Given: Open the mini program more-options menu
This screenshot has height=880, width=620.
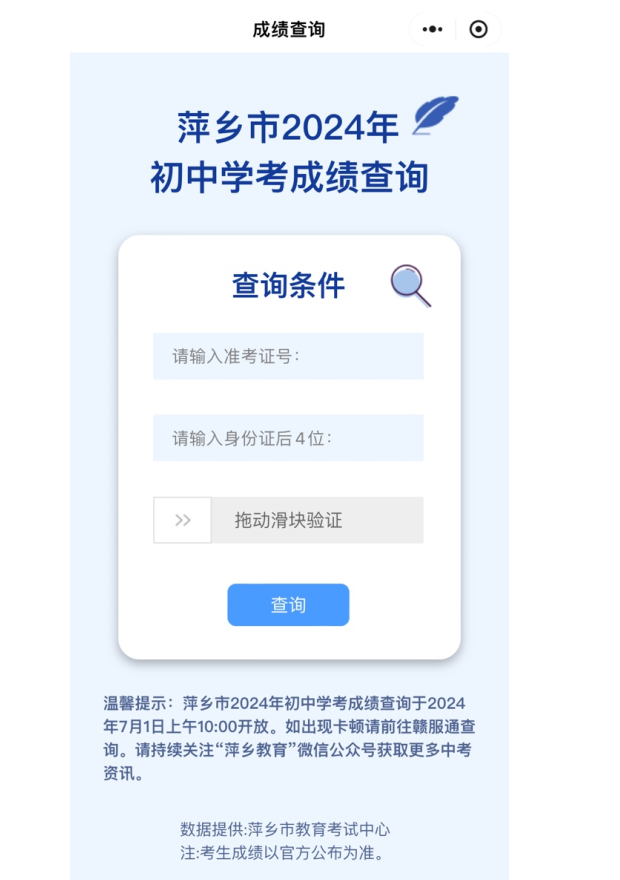Looking at the screenshot, I should (x=432, y=30).
